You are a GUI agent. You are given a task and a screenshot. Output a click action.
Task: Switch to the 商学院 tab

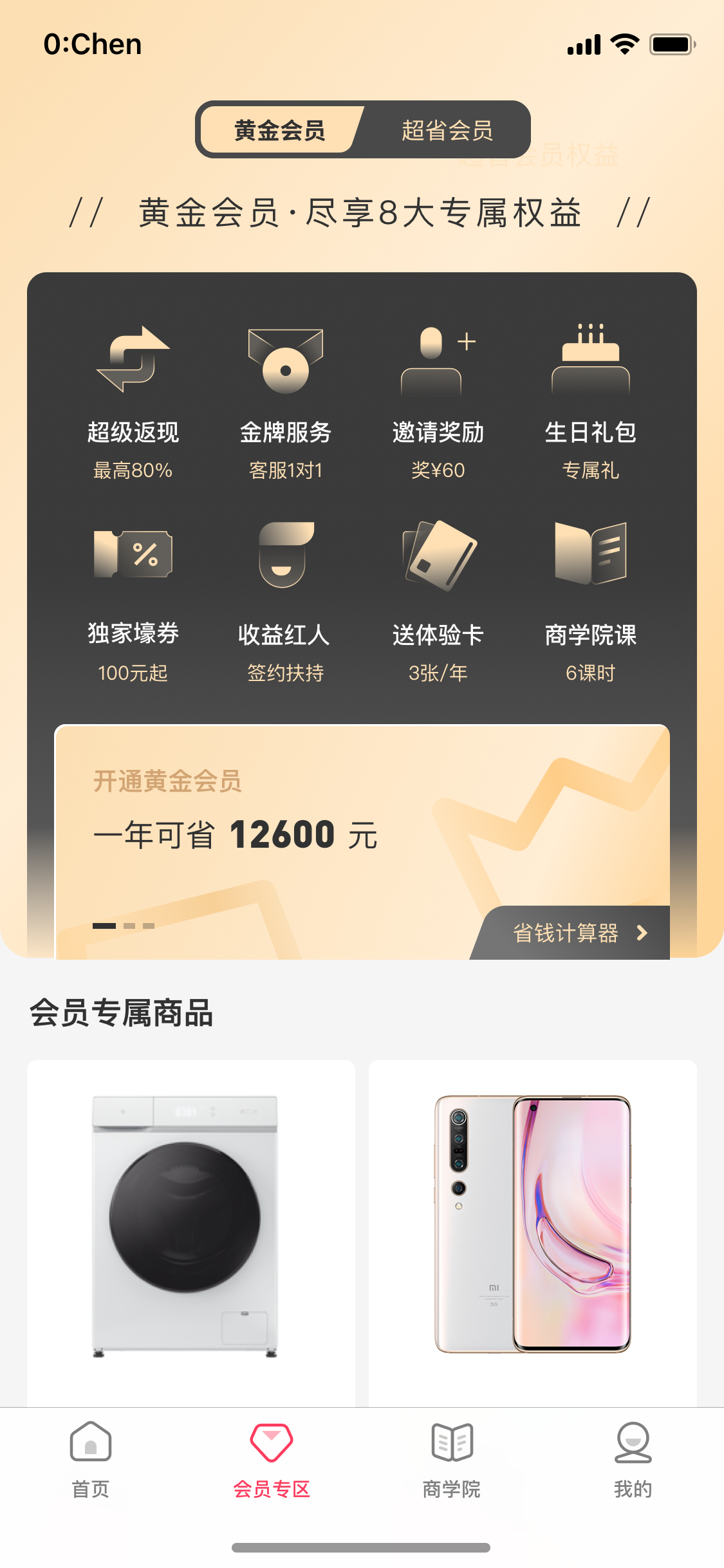click(452, 1460)
